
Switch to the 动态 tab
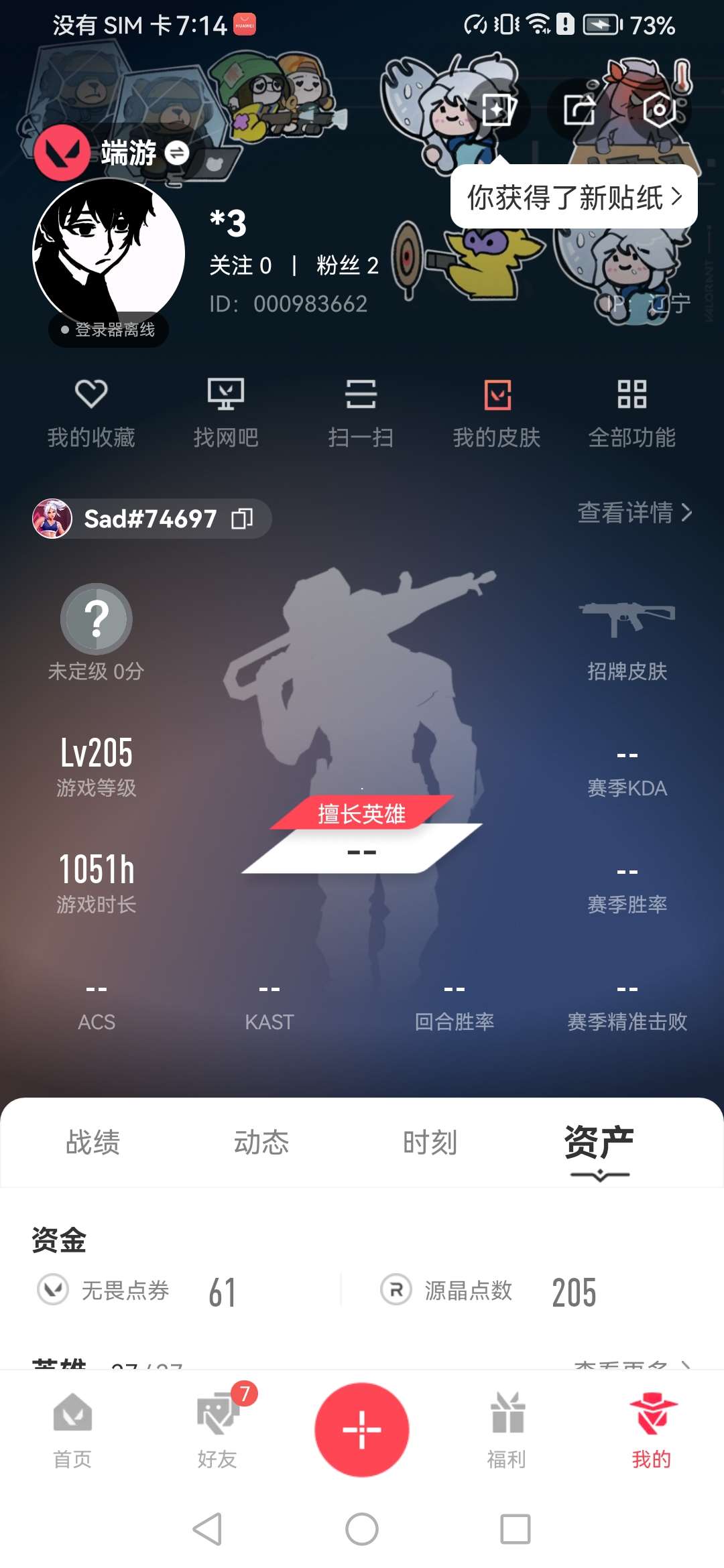tap(261, 1142)
